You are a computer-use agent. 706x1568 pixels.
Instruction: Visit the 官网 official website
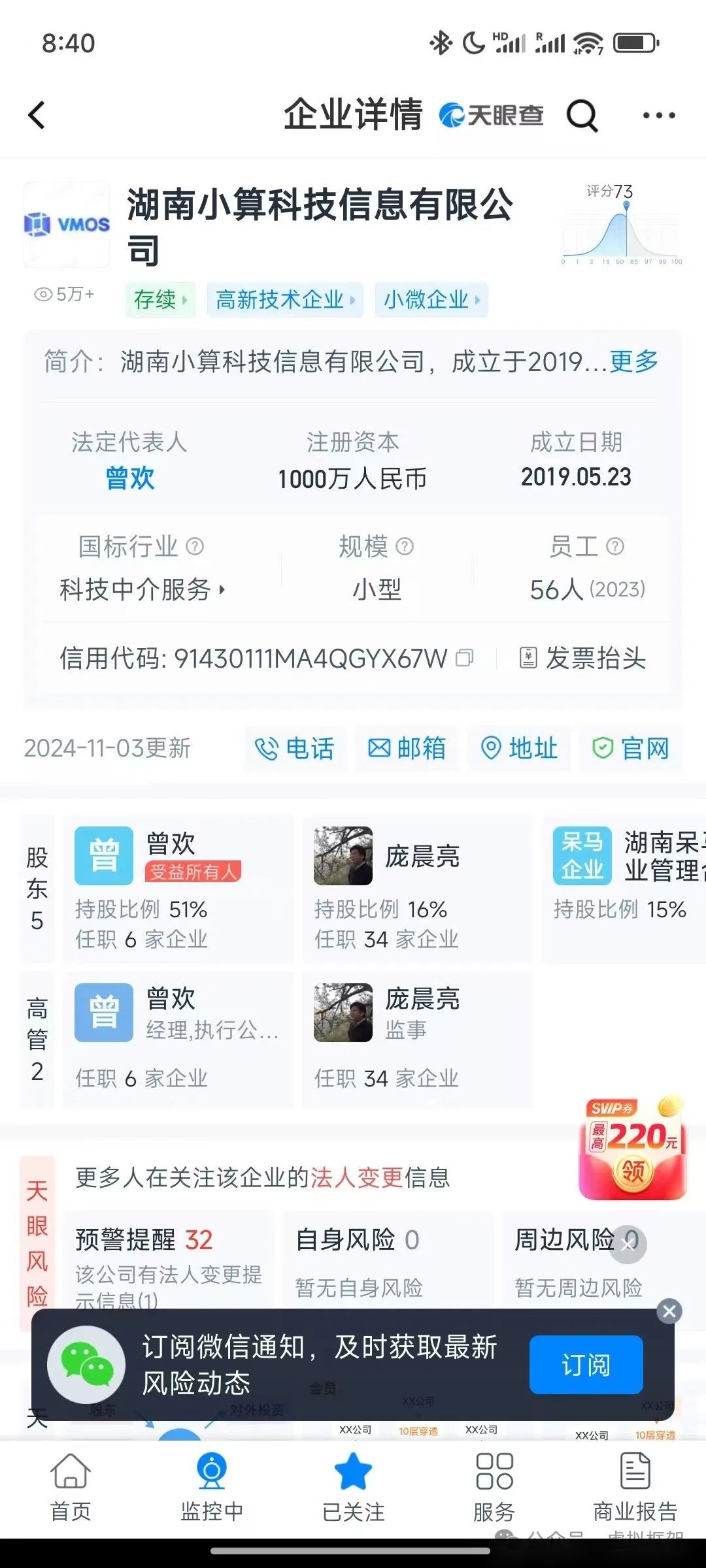(631, 749)
